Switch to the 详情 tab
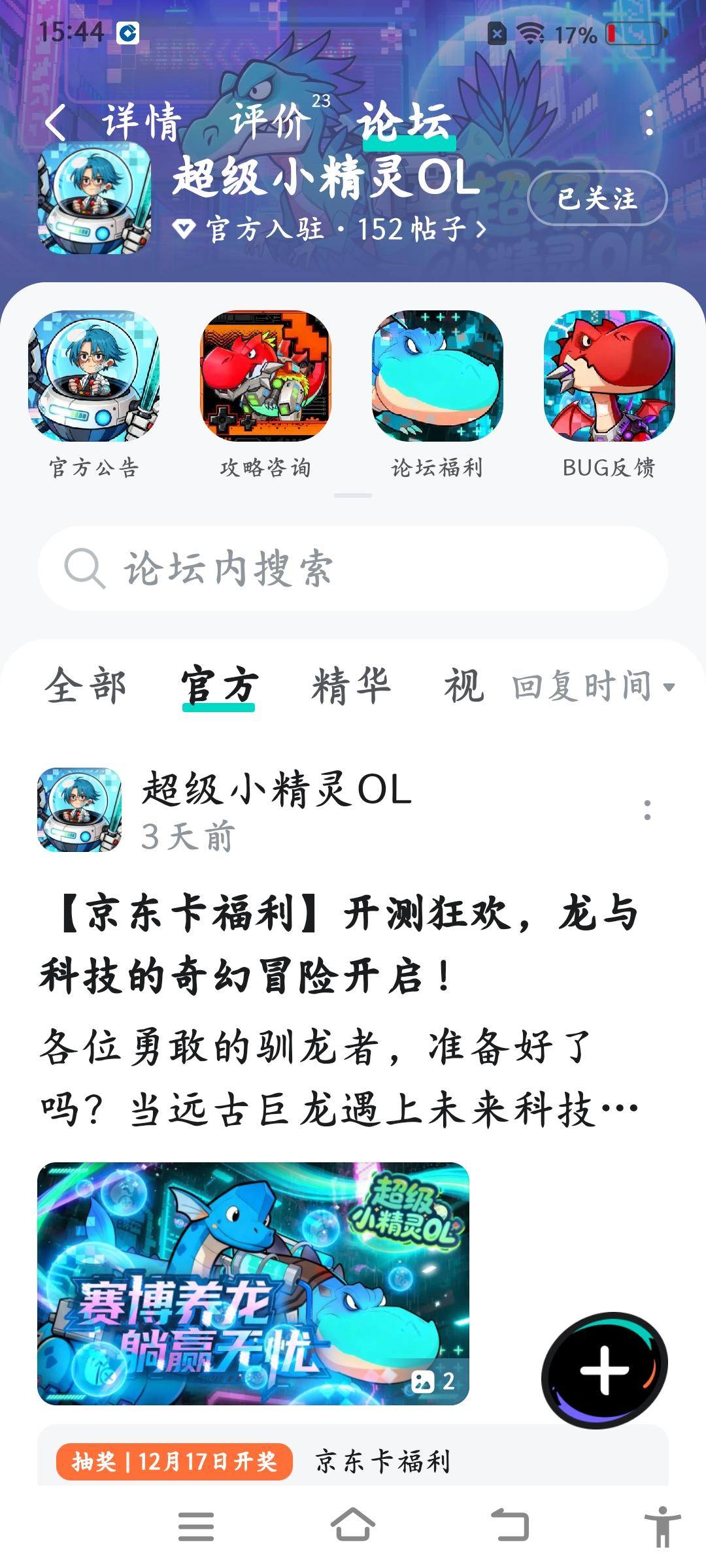 pos(141,122)
